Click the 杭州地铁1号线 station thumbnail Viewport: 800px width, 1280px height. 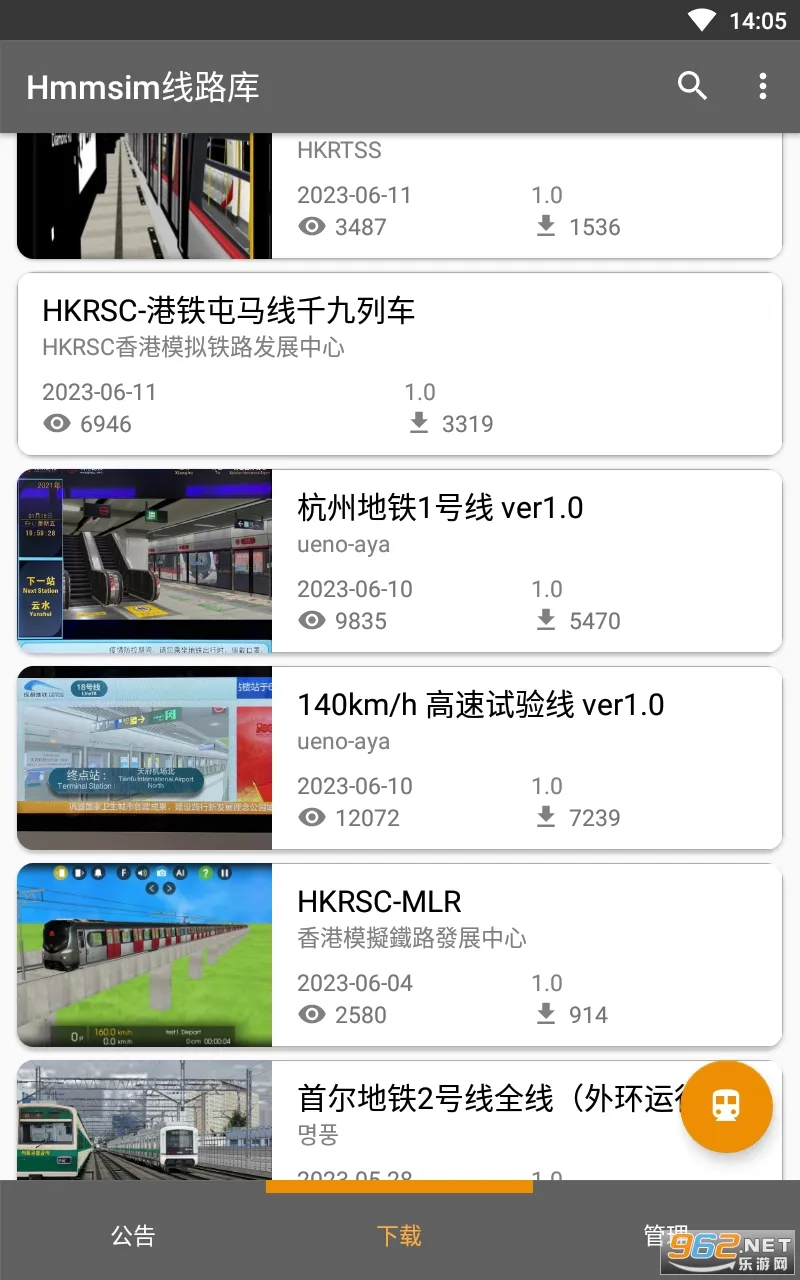(145, 558)
